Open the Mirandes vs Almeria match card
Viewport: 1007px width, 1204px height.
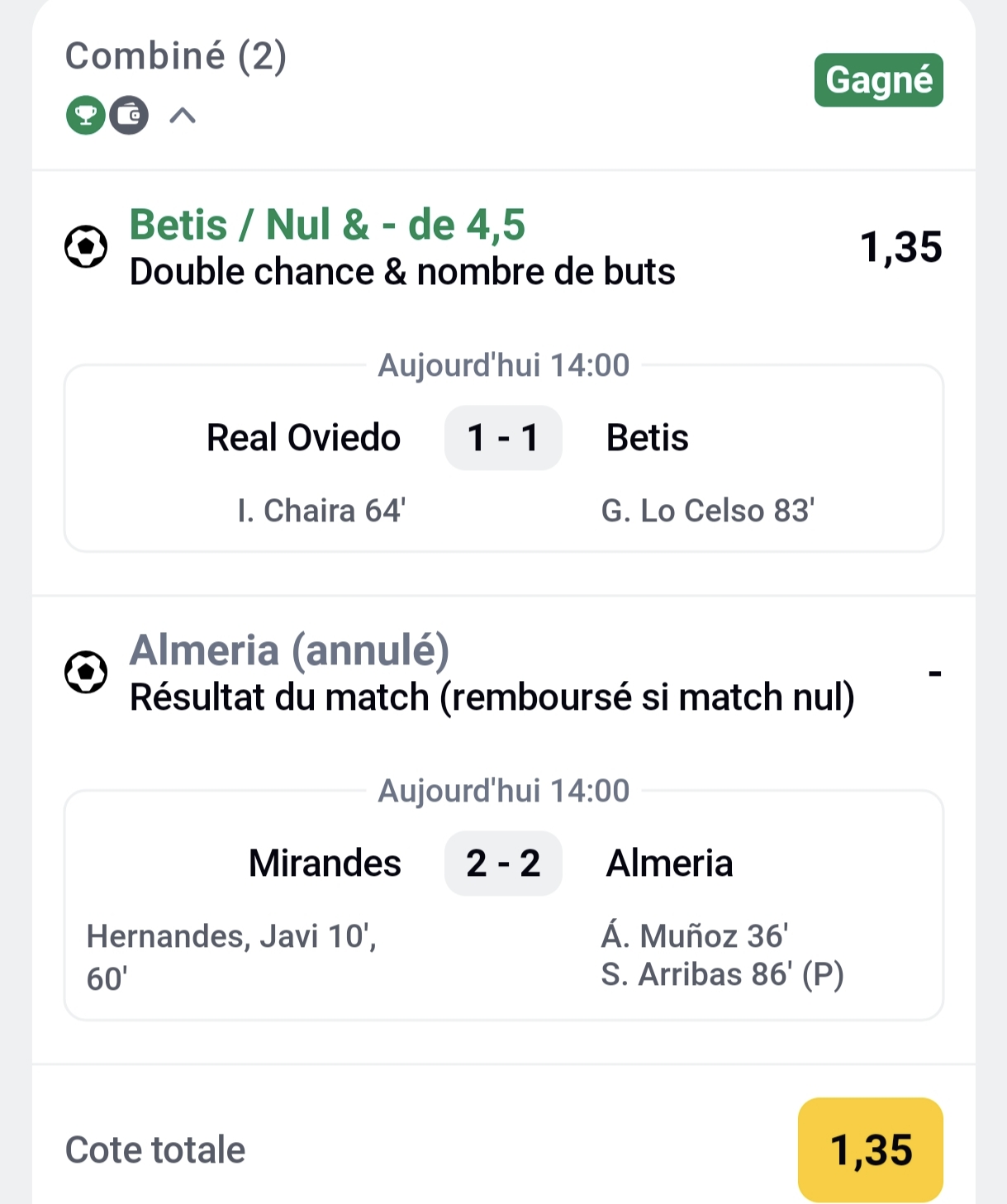click(x=503, y=905)
